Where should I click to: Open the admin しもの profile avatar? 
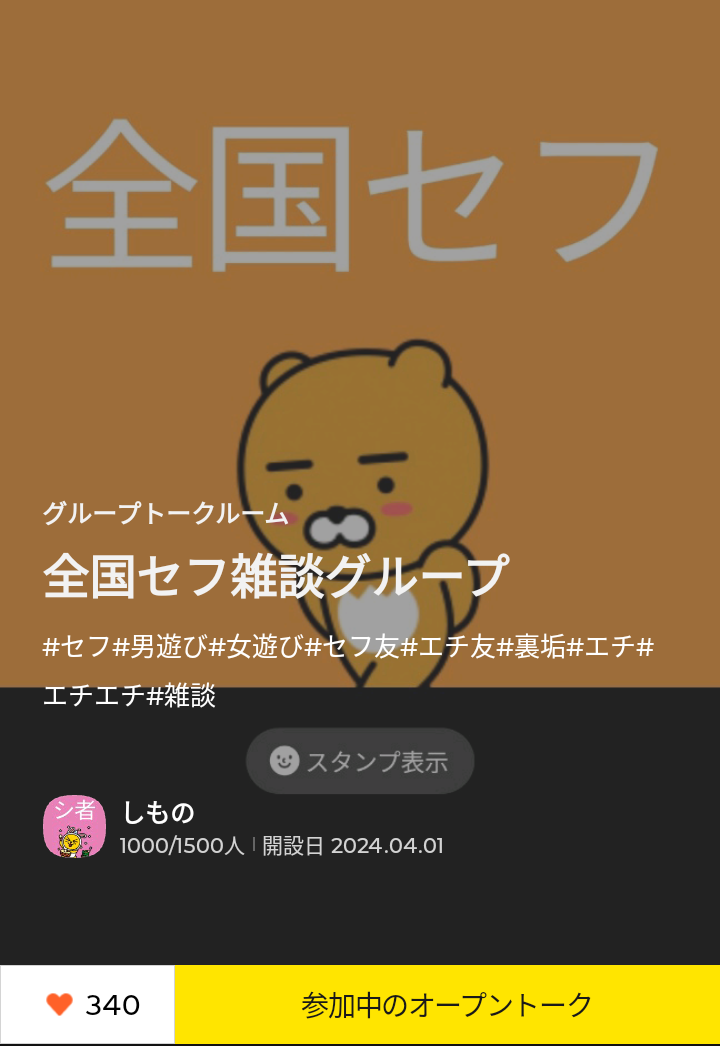point(75,827)
